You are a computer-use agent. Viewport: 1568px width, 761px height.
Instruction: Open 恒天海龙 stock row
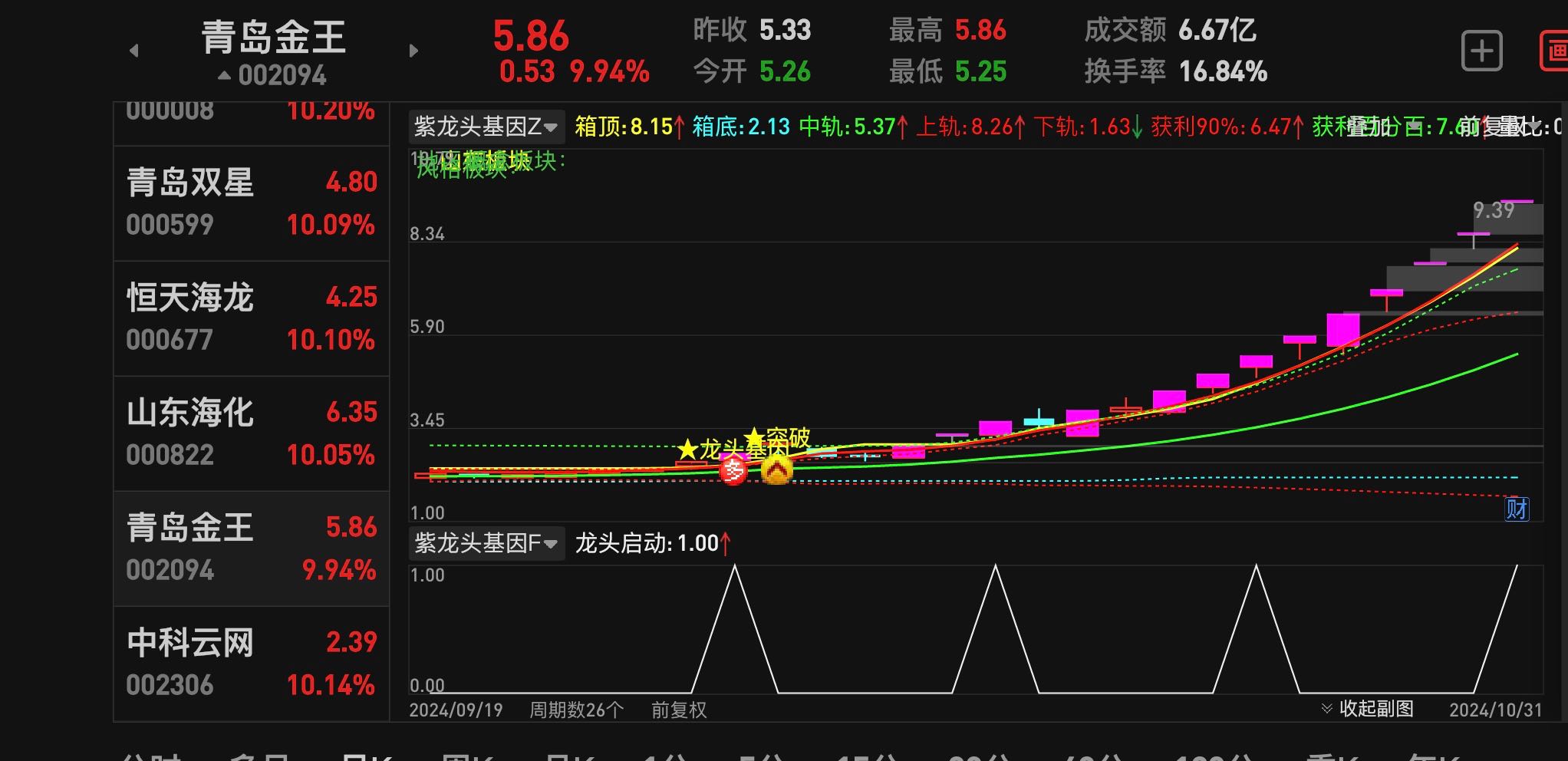(x=252, y=318)
